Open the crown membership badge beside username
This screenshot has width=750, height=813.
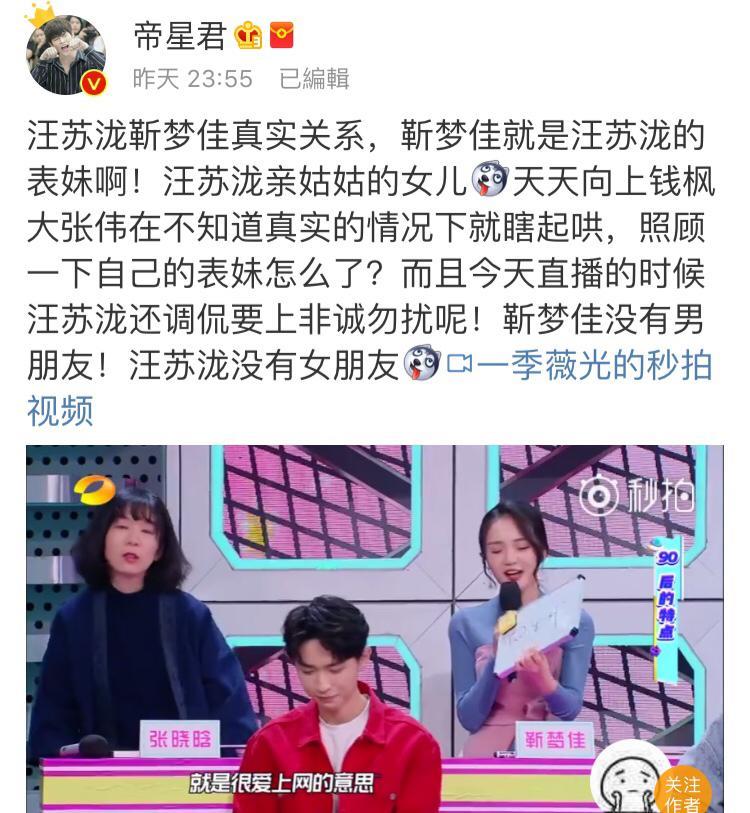(248, 37)
